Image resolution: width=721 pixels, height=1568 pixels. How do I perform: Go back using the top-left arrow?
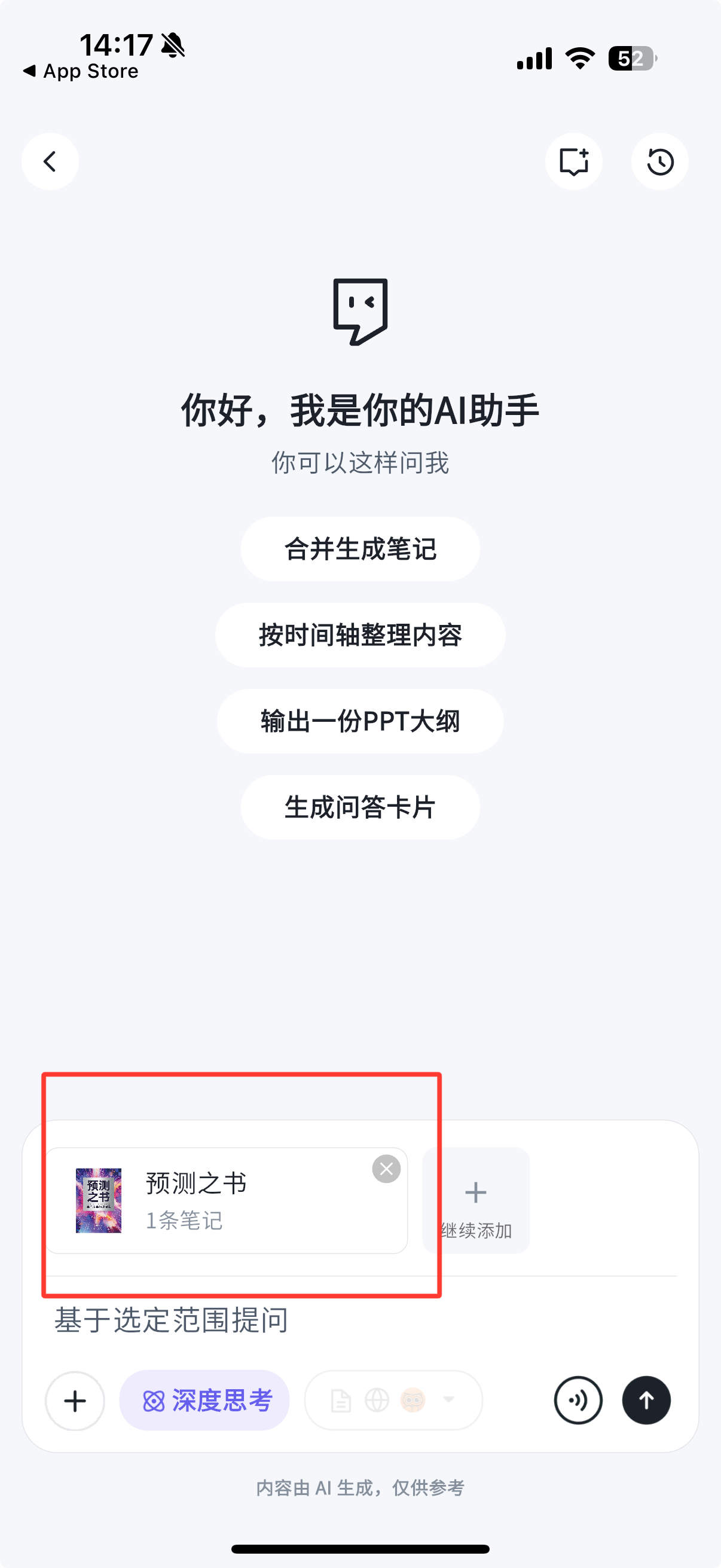point(50,162)
